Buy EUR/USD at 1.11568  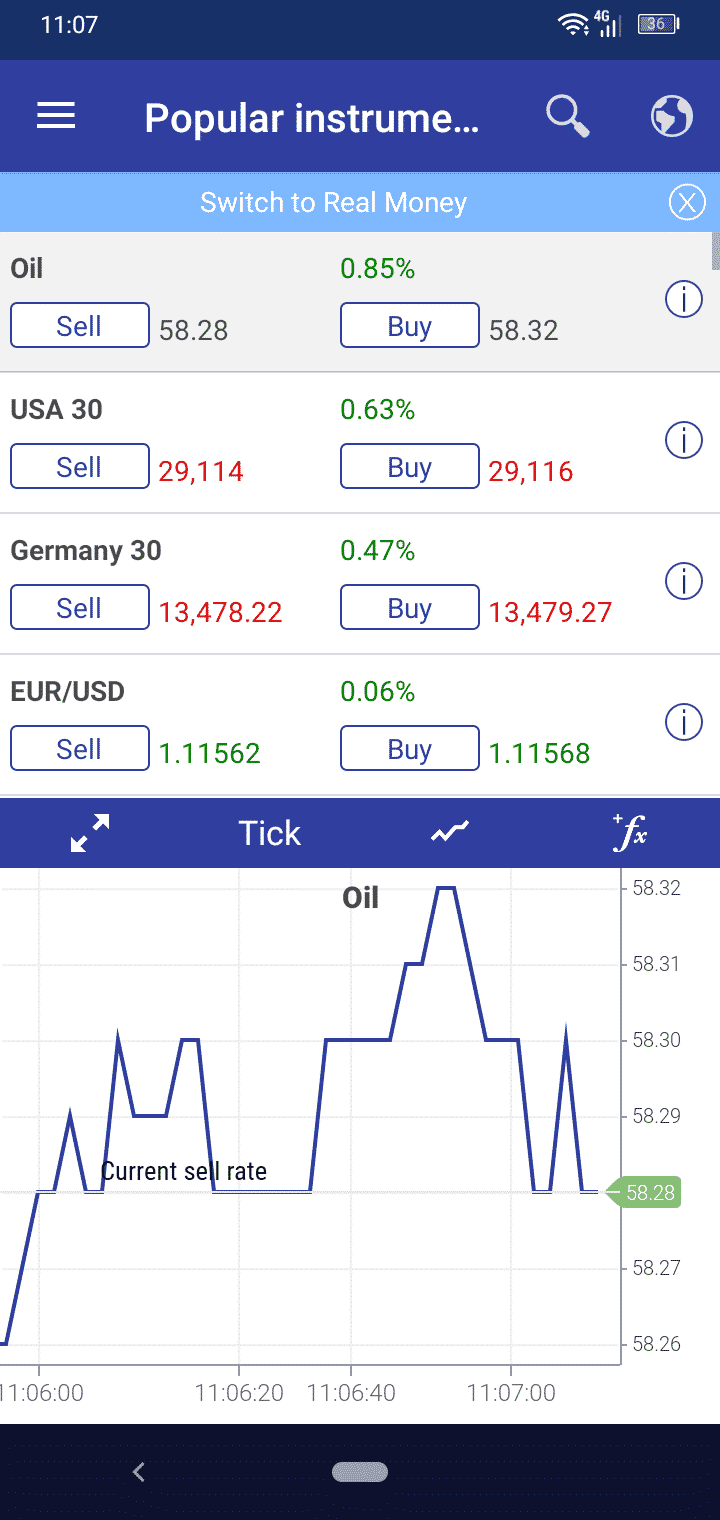click(x=410, y=747)
